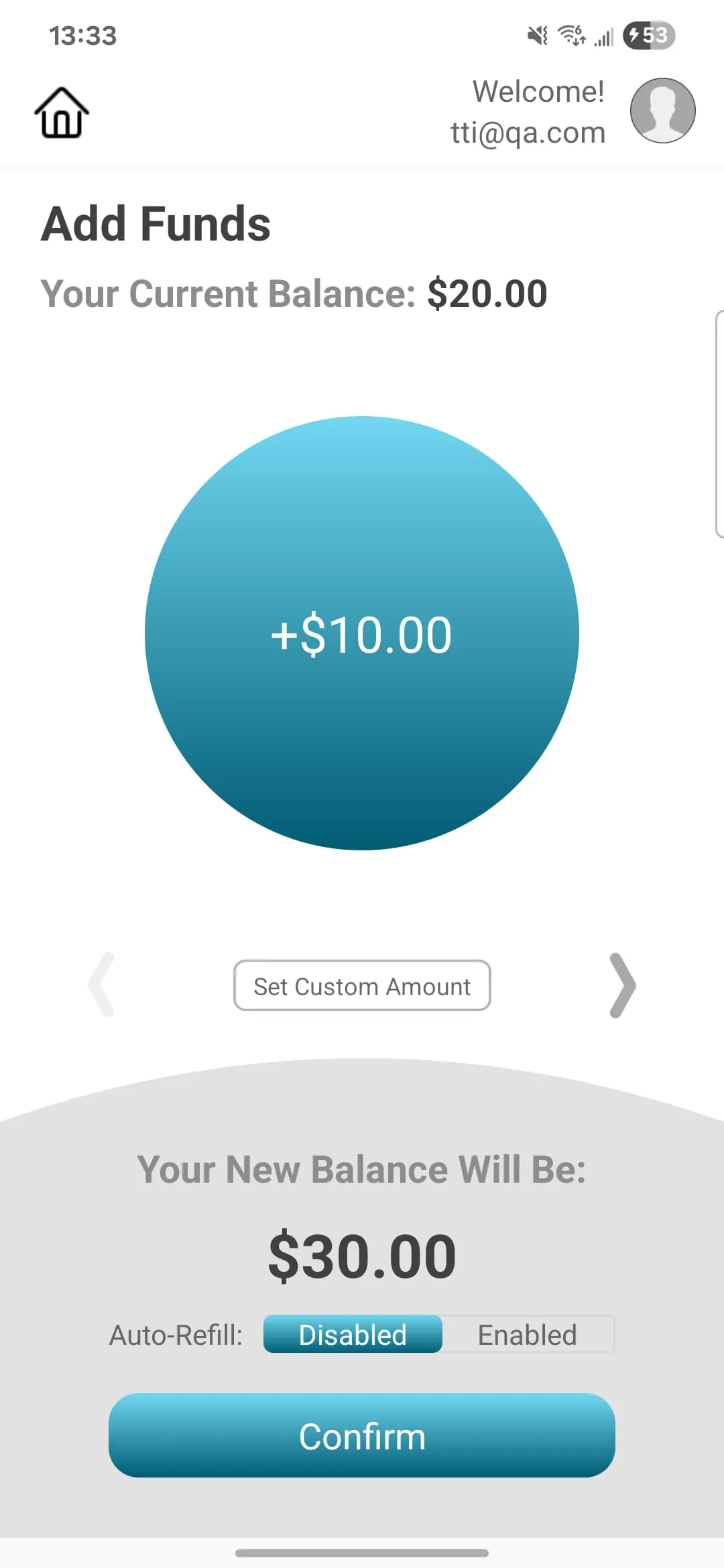Show the next amount with right chevron

[x=623, y=985]
